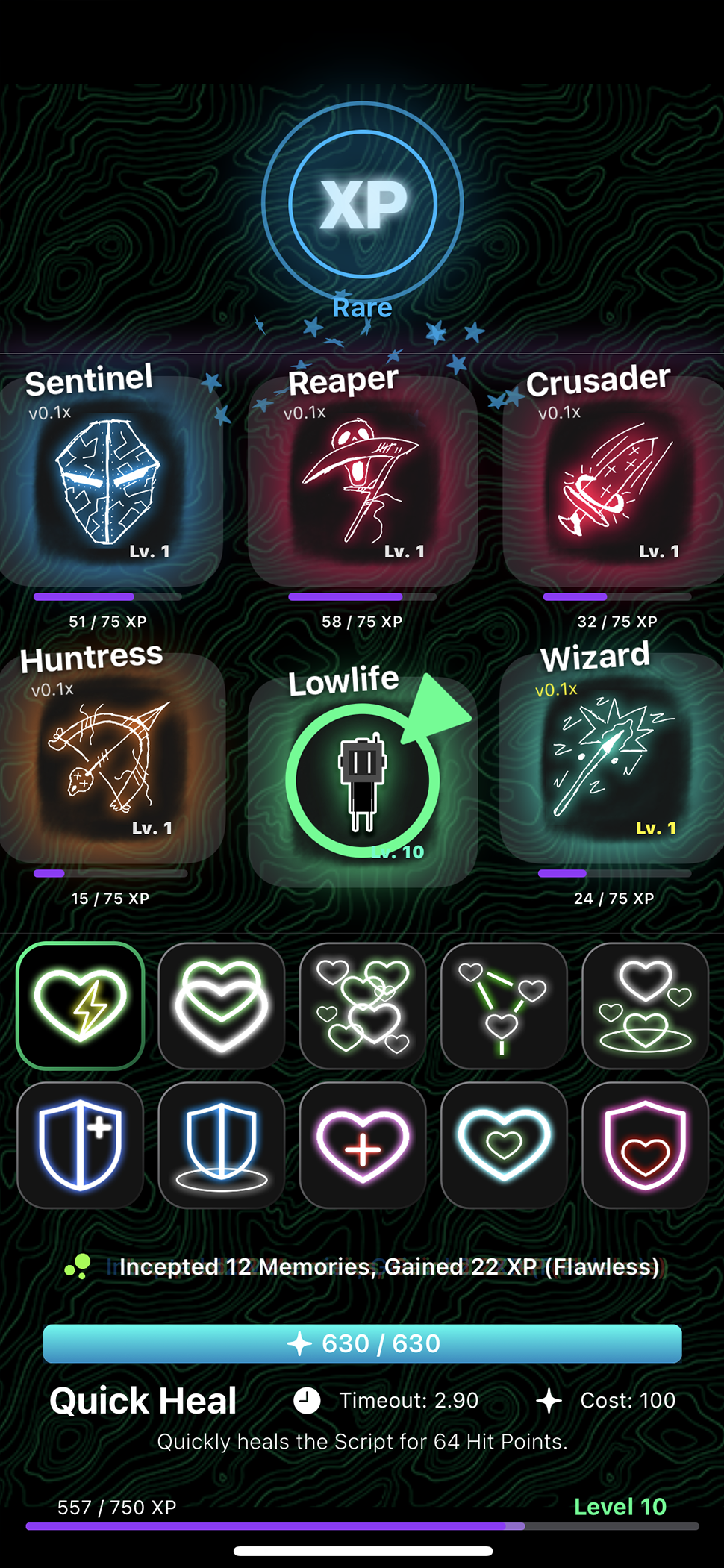
Task: Select the hearts over ring ability
Action: click(645, 1005)
